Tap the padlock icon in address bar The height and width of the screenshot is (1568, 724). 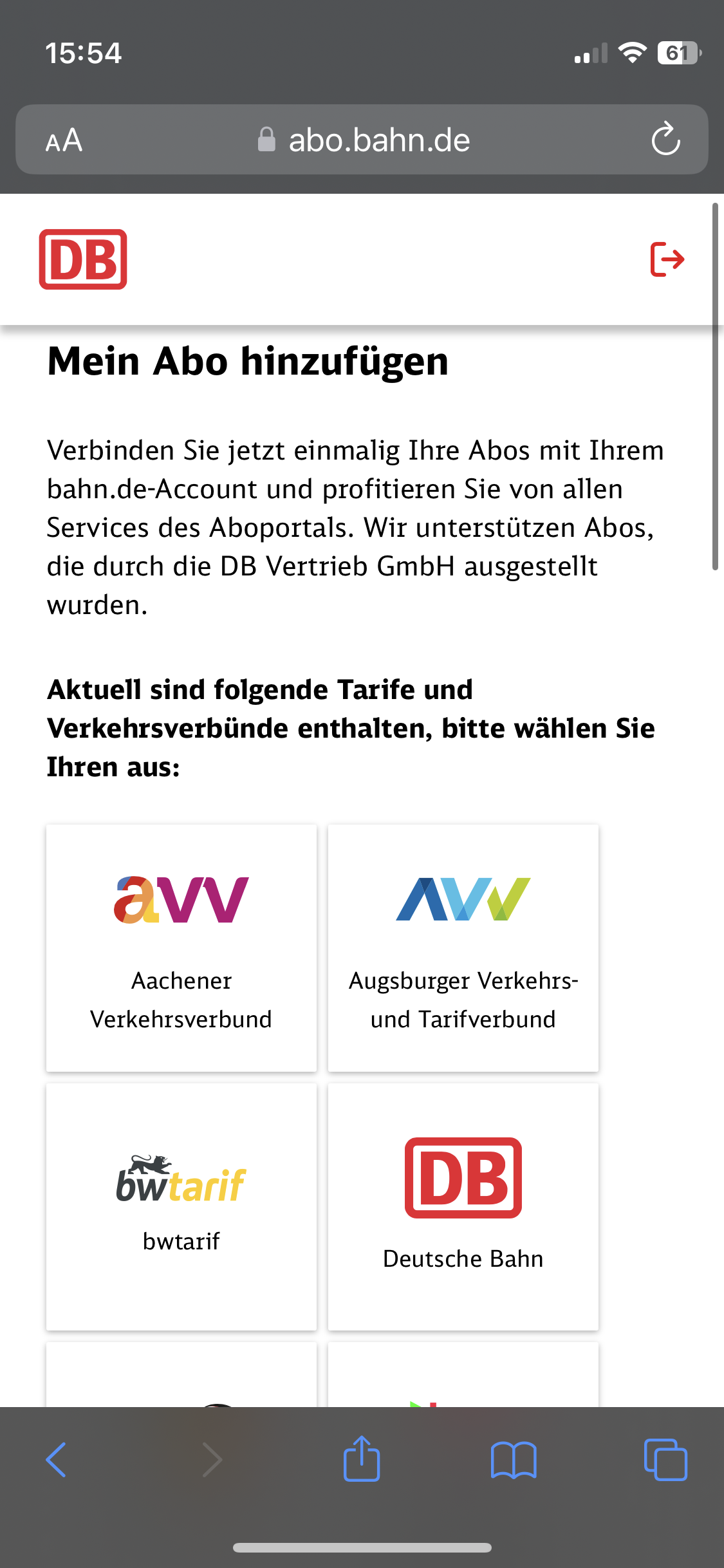[268, 139]
